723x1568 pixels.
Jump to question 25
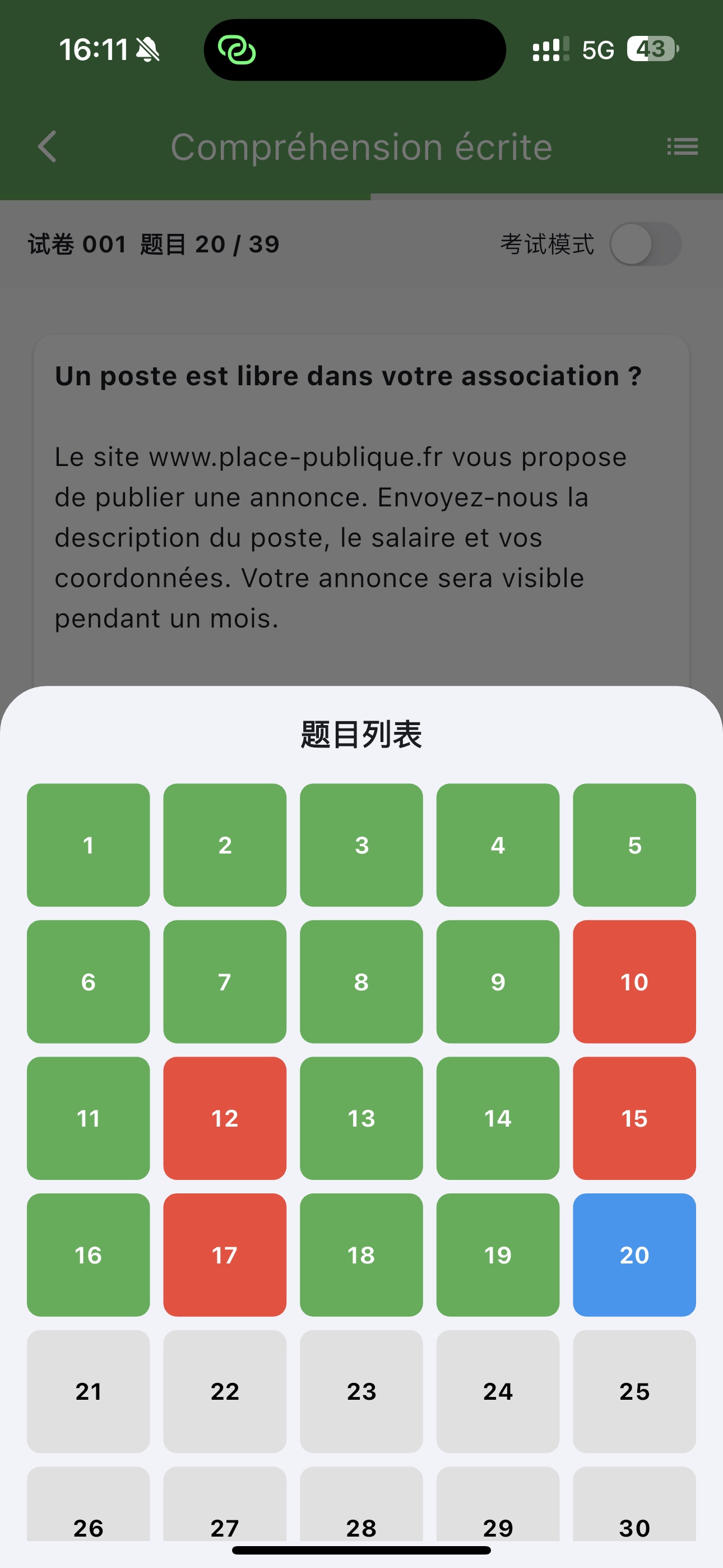[x=634, y=1391]
